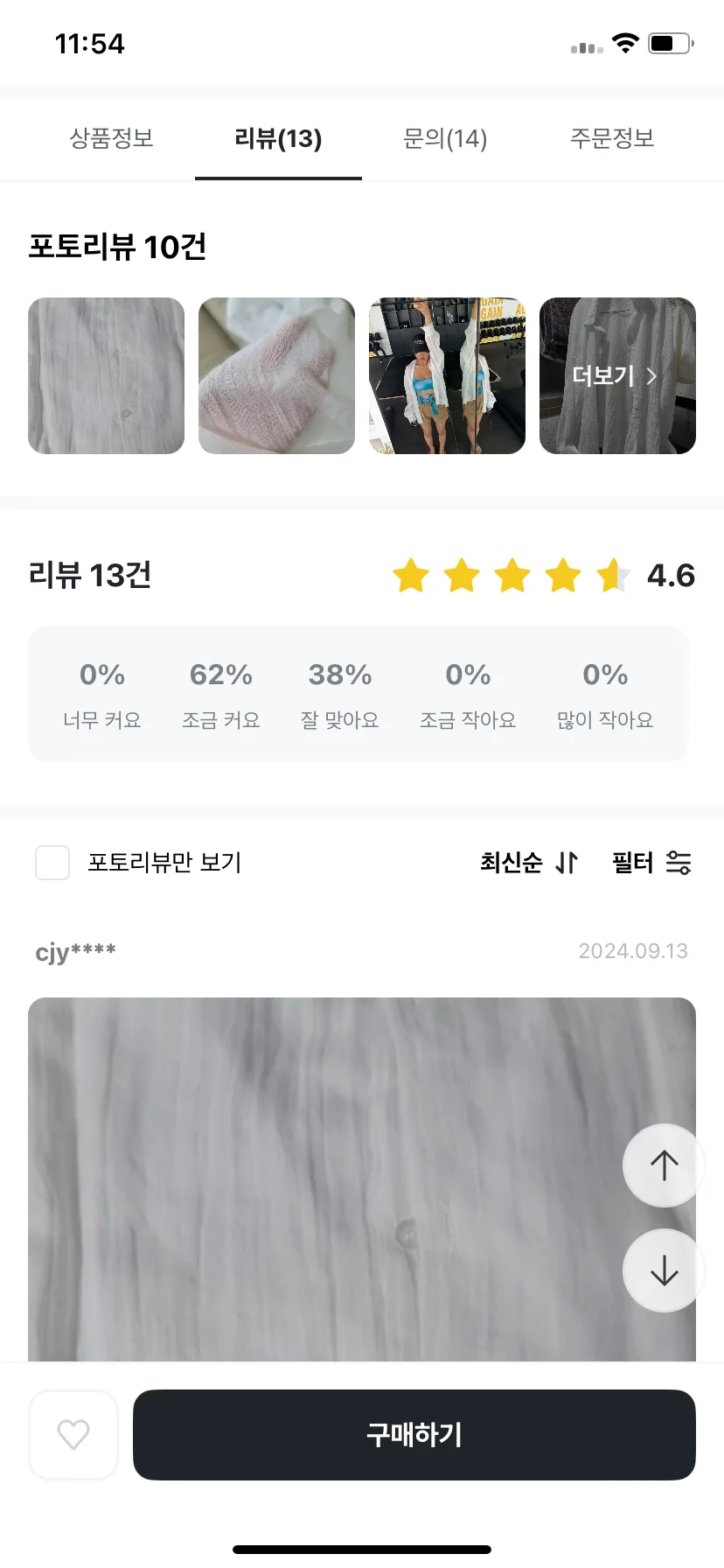The image size is (724, 1568).
Task: Jump to bottom with the down arrow
Action: click(x=664, y=1270)
